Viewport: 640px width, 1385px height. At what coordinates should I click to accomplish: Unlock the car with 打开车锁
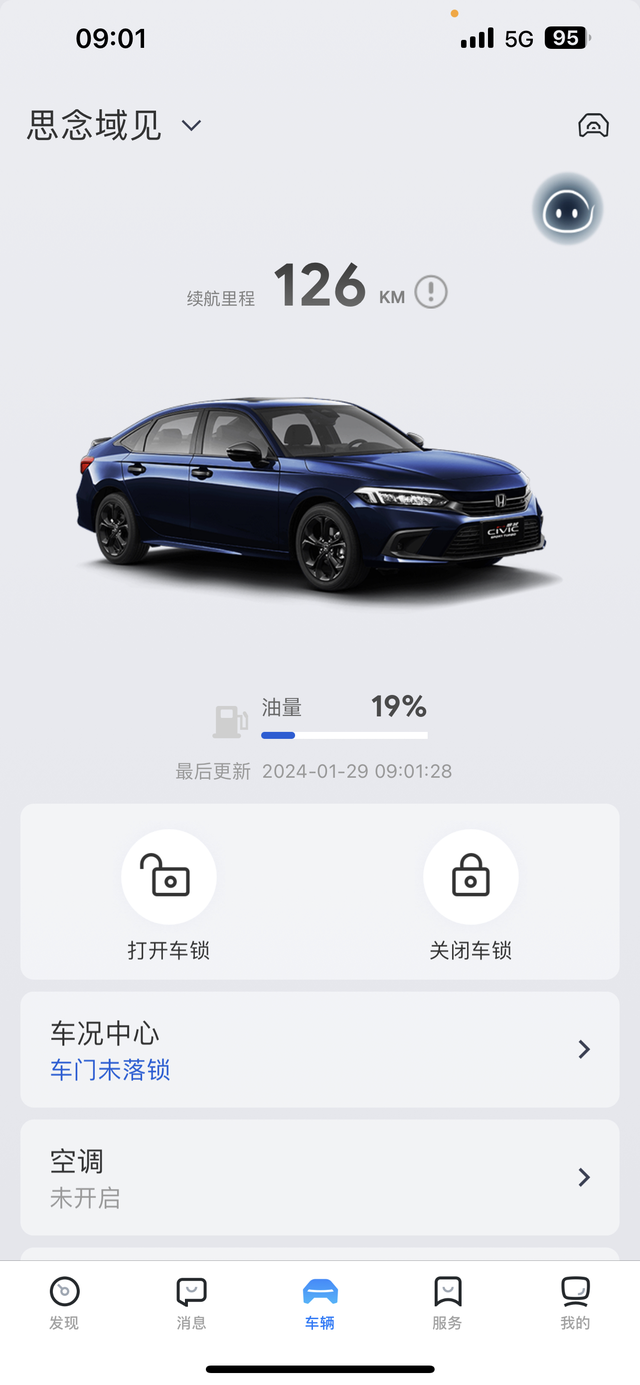tap(169, 879)
